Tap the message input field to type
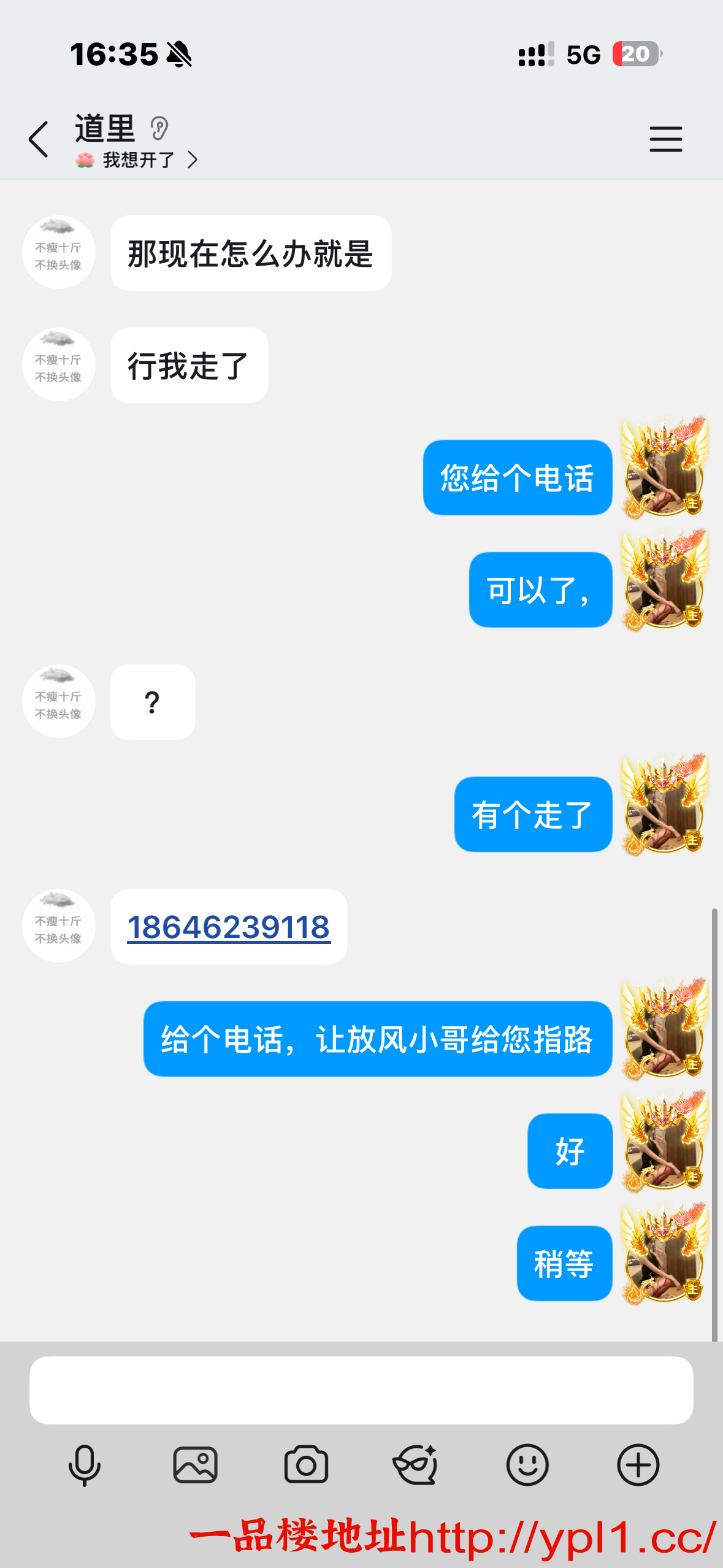This screenshot has height=1568, width=723. (361, 1389)
